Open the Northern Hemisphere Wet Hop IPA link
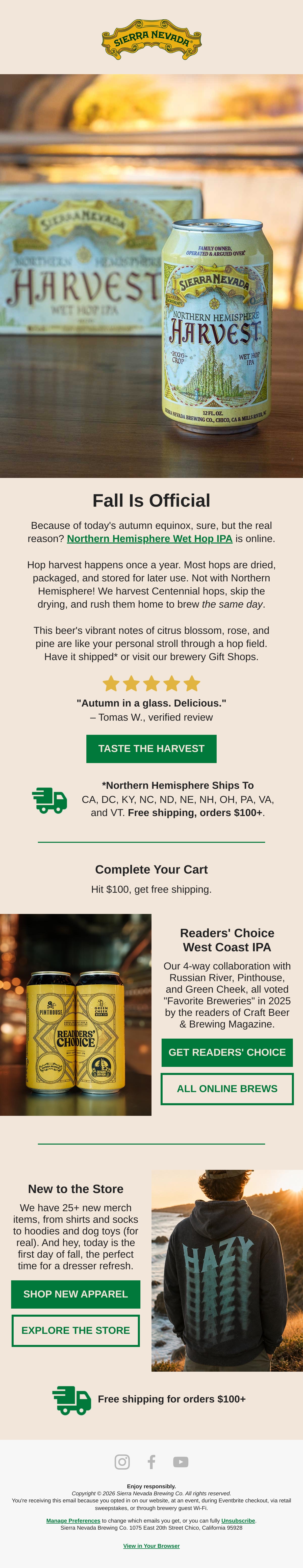Screen dimensions: 303x1568 coord(149,539)
